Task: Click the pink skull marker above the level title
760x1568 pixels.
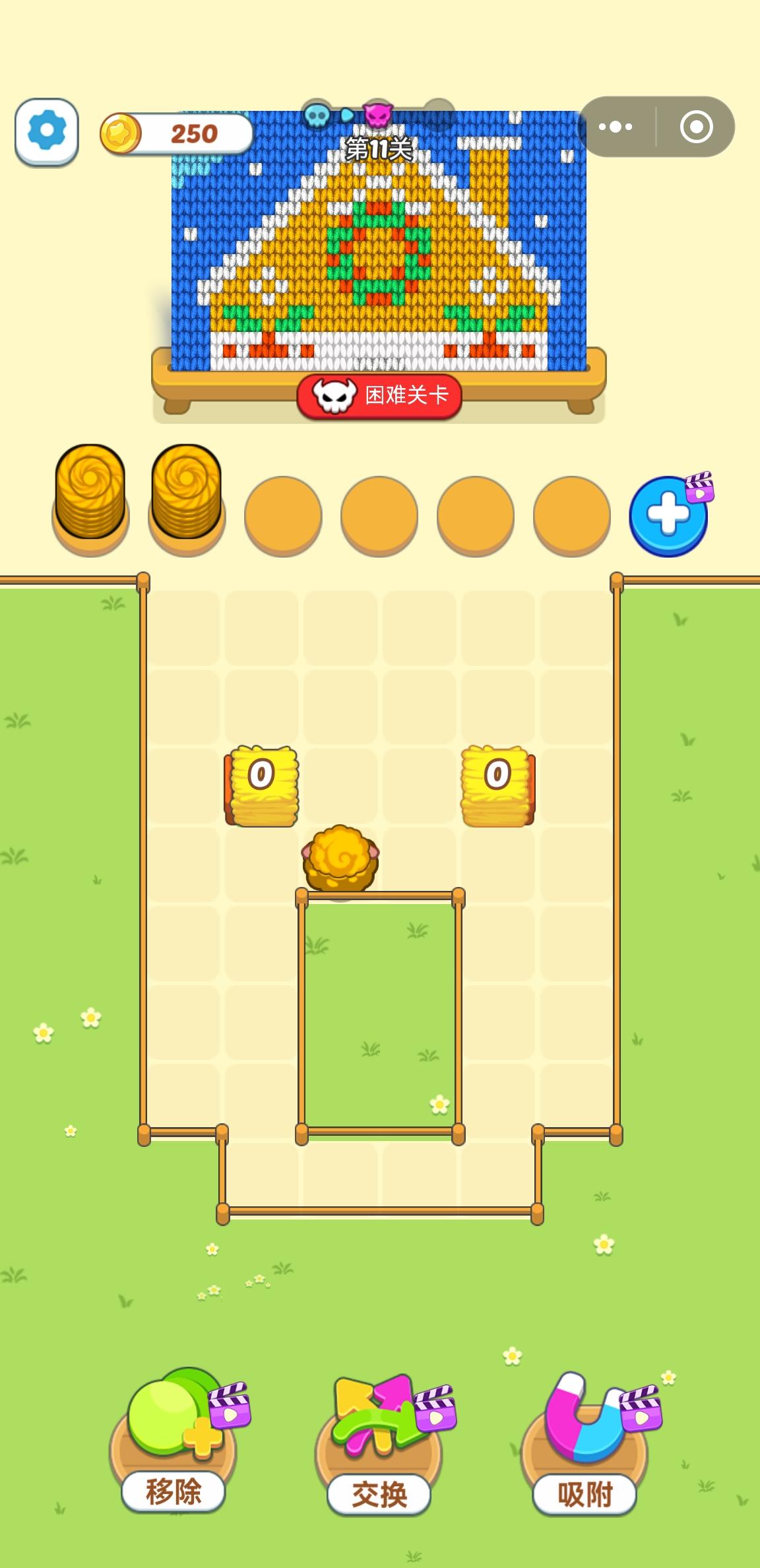Action: coord(379,114)
